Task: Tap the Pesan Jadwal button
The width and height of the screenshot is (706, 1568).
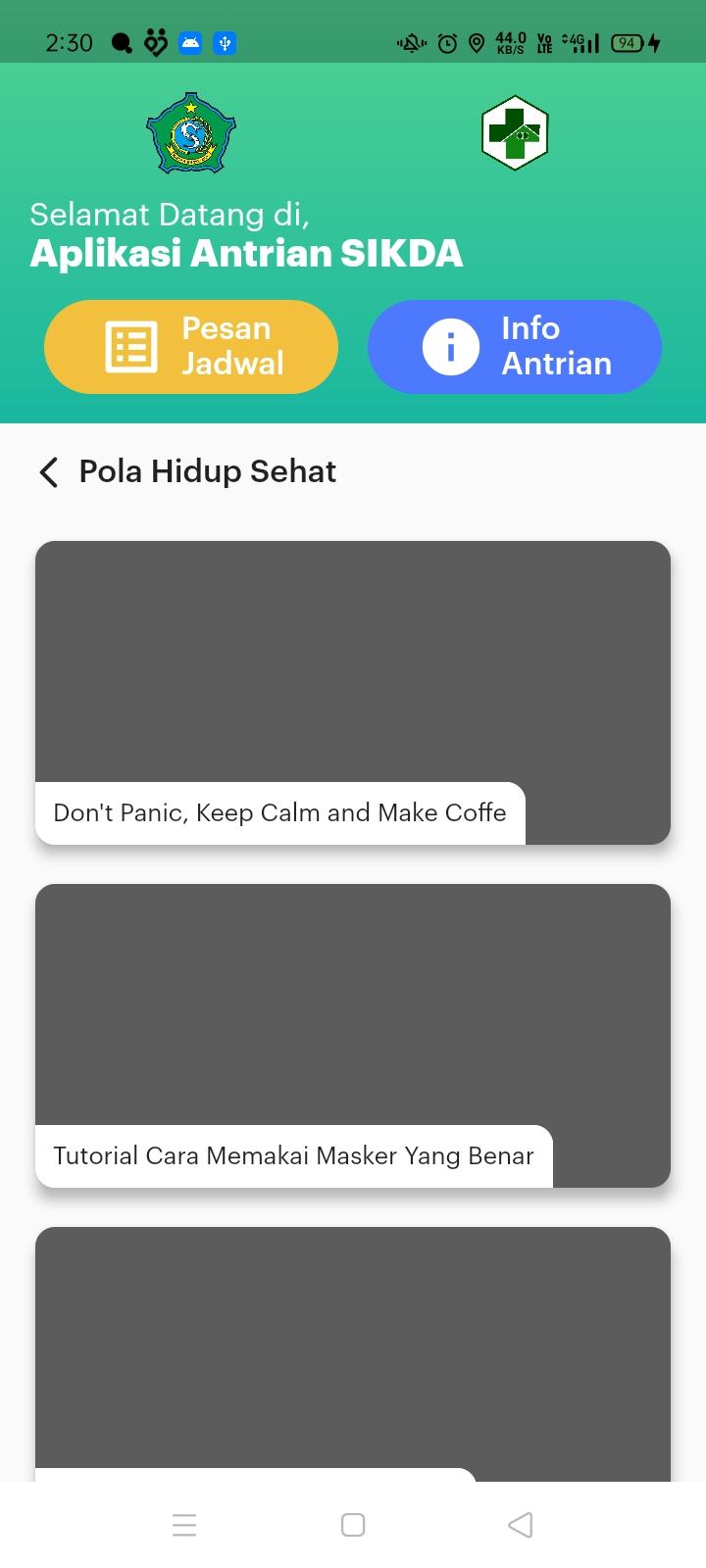Action: [191, 346]
